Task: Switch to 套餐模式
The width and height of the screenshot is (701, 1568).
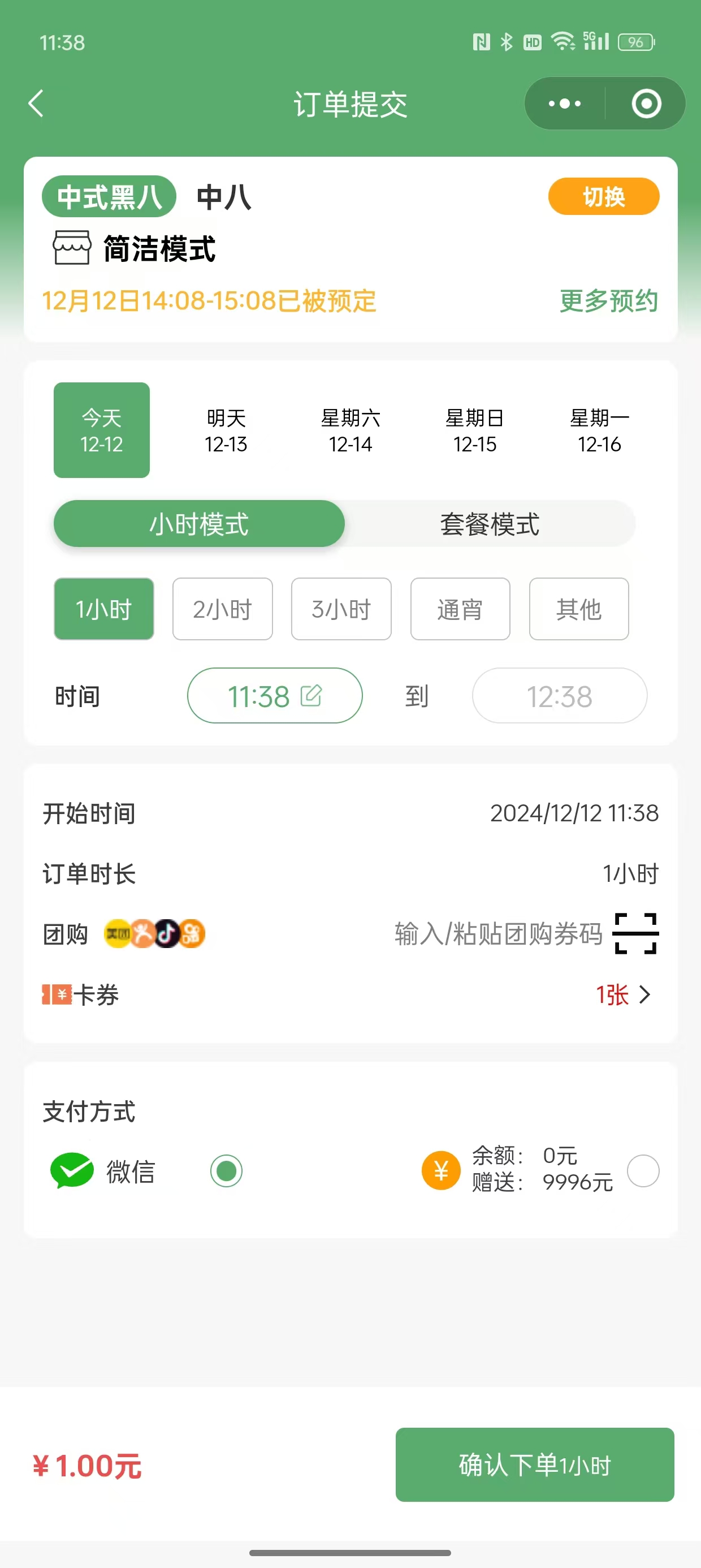Action: [x=489, y=524]
